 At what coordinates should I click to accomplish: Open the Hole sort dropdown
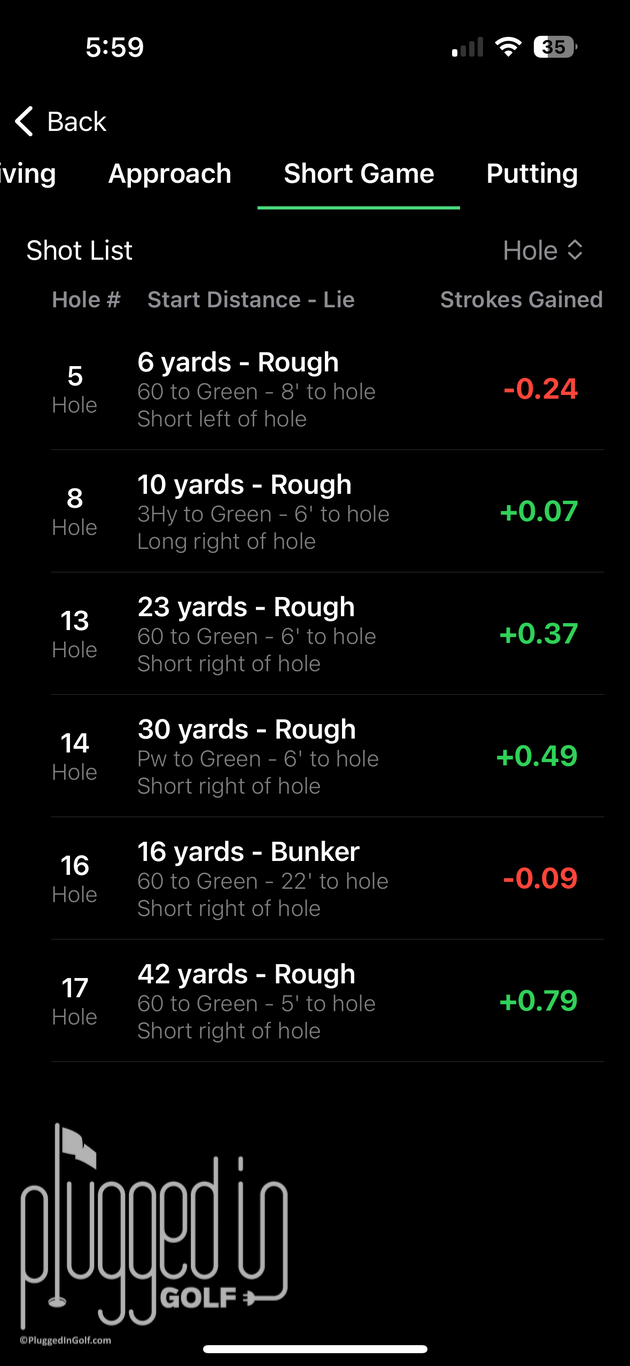click(x=543, y=250)
